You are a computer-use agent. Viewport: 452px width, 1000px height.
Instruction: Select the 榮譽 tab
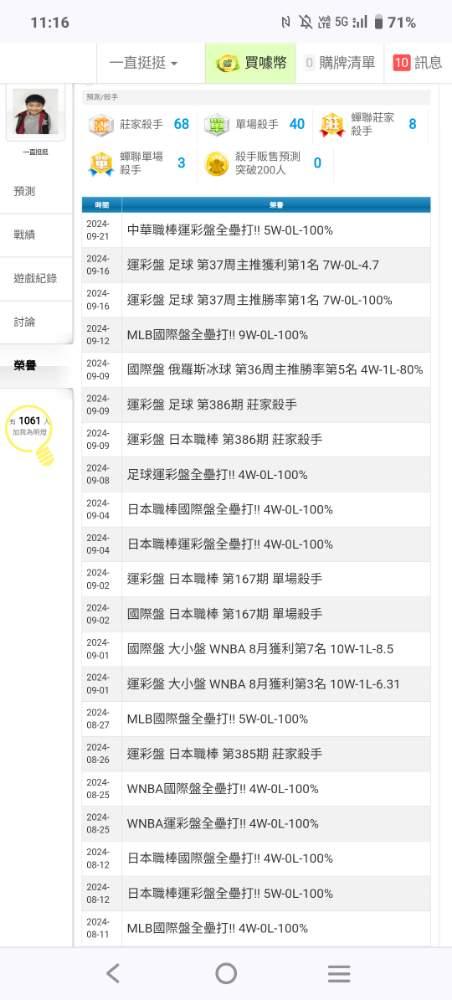[x=36, y=365]
